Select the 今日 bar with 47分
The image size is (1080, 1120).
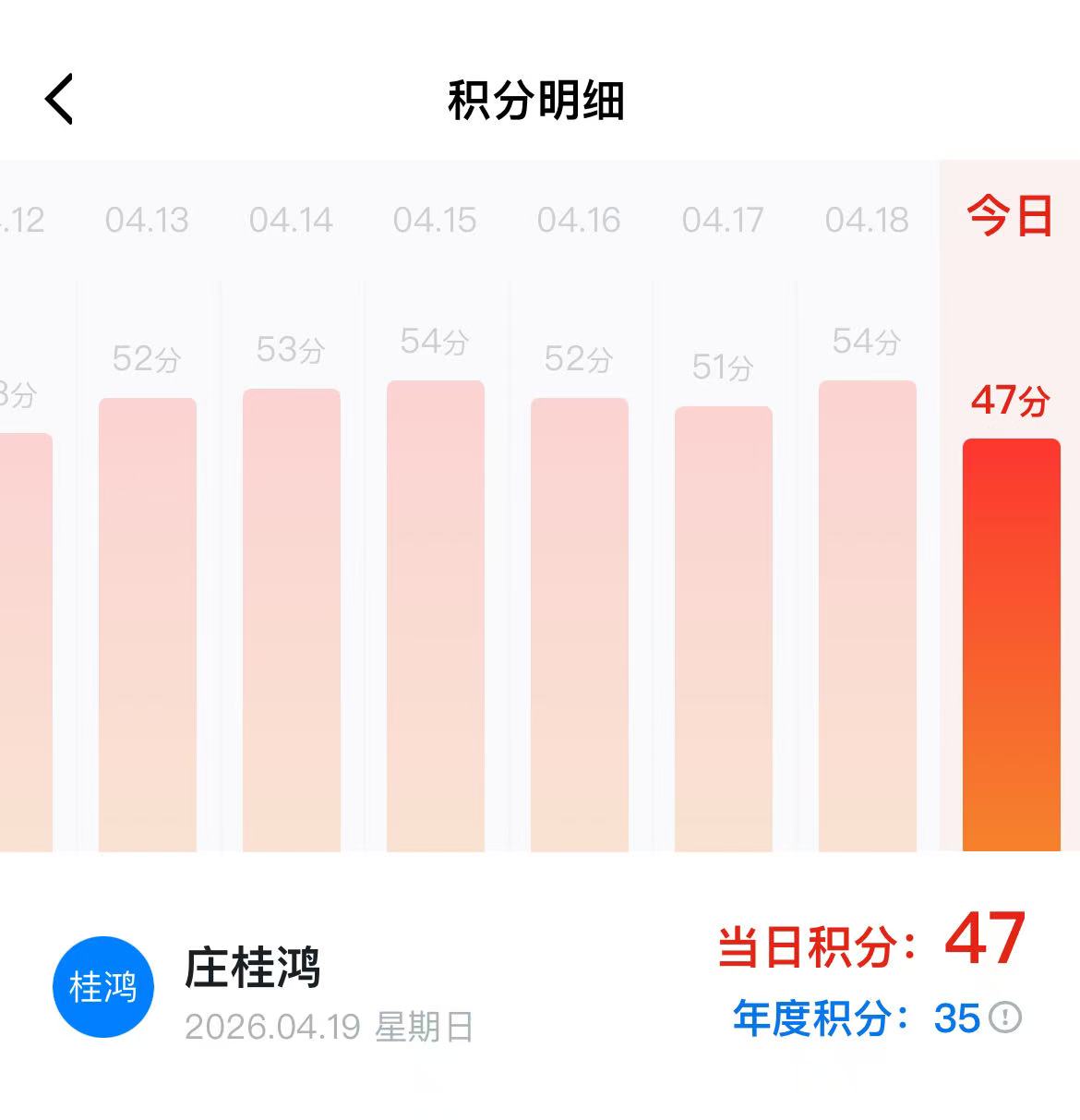1012,644
